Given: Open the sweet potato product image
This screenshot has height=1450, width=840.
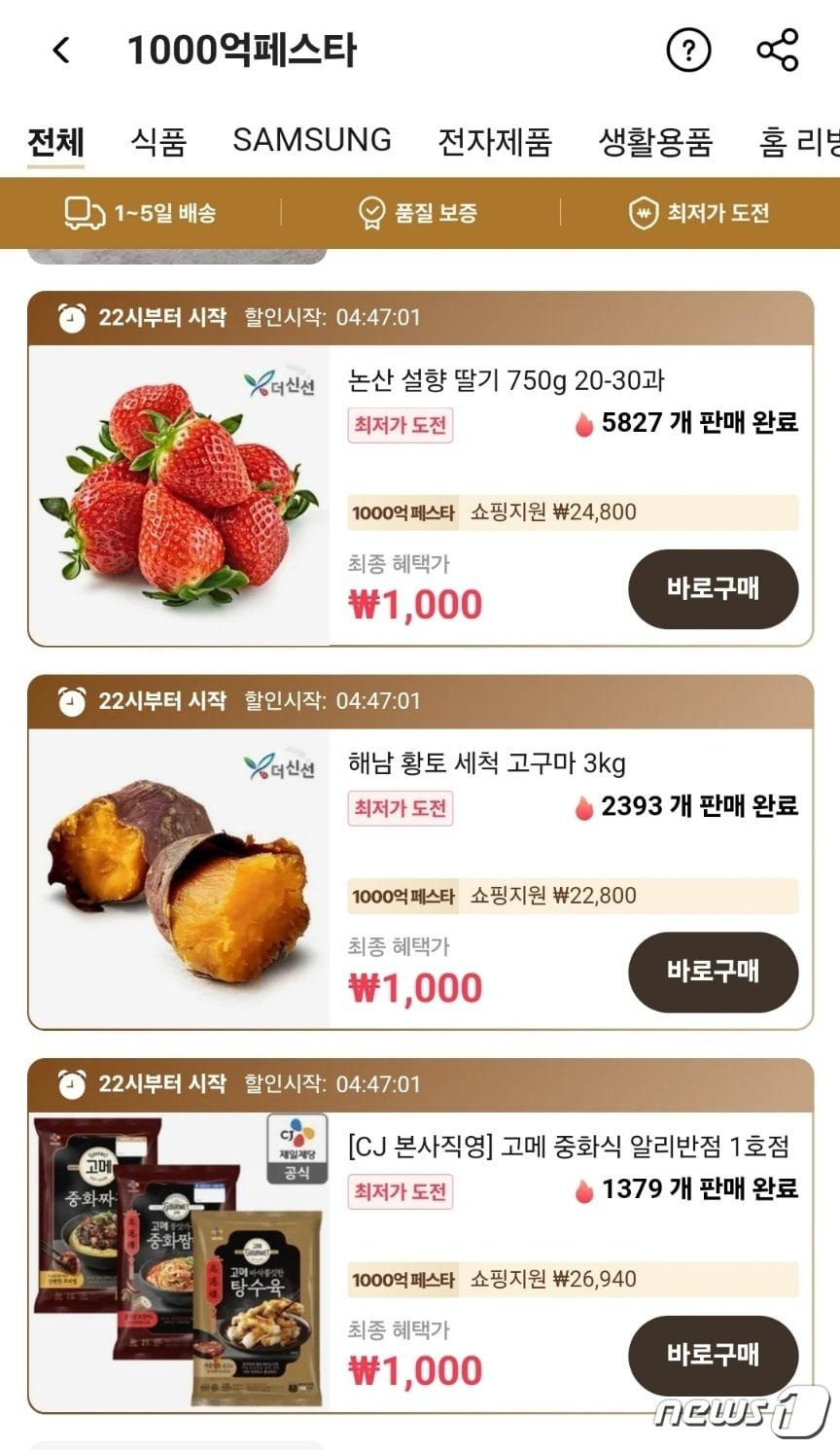Looking at the screenshot, I should [180, 879].
